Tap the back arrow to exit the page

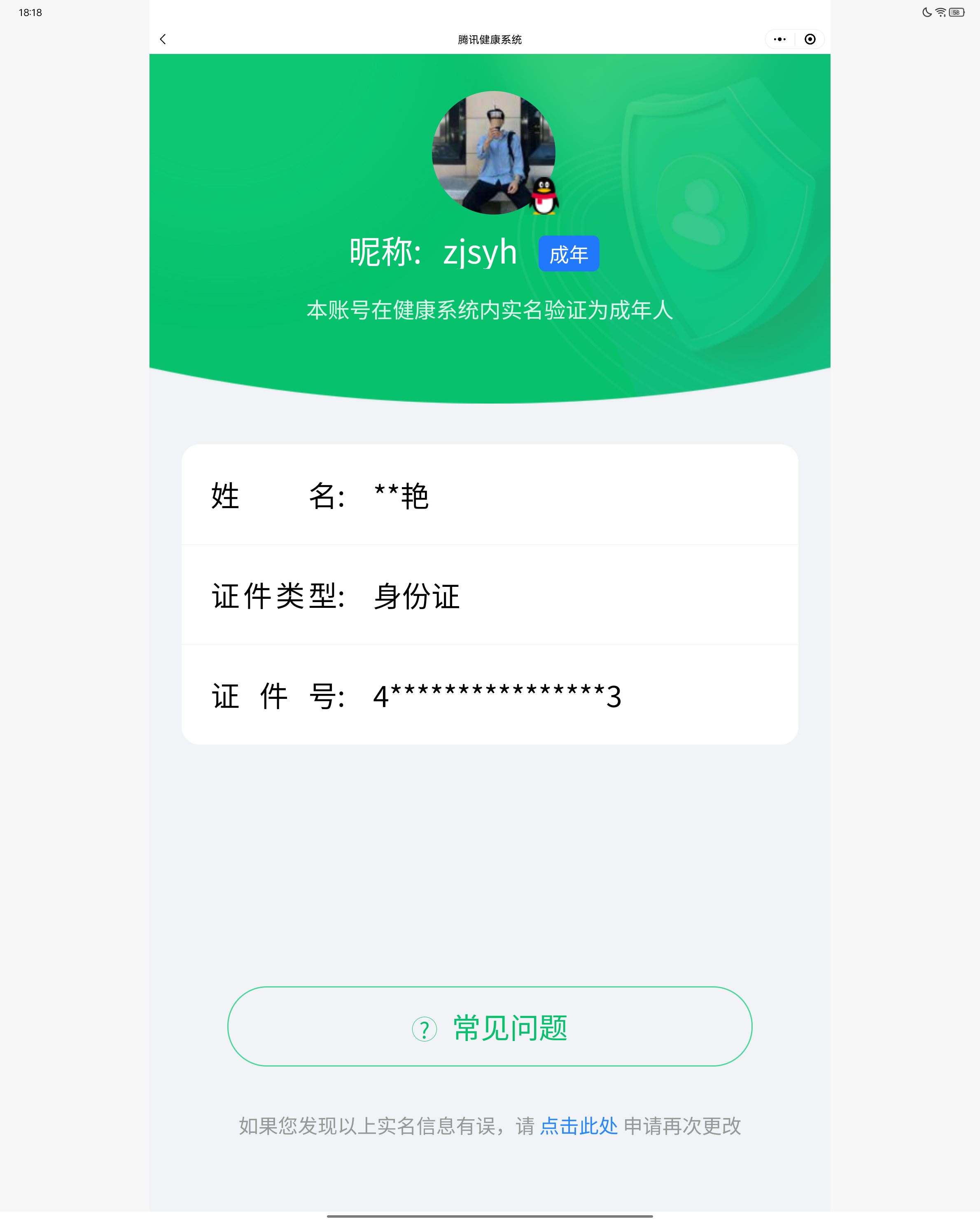[x=163, y=39]
